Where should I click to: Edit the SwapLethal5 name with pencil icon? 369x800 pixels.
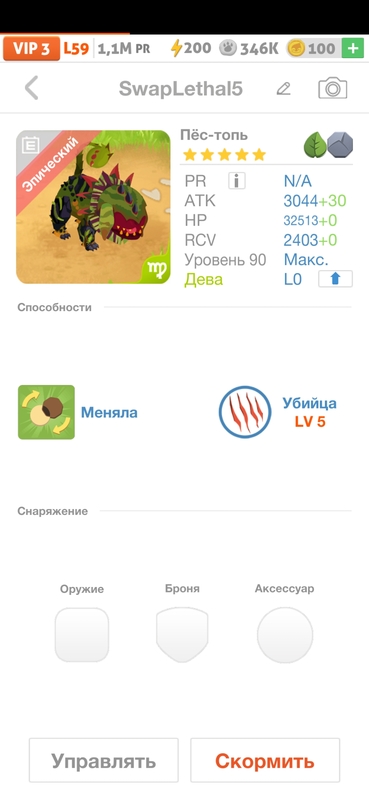click(283, 89)
